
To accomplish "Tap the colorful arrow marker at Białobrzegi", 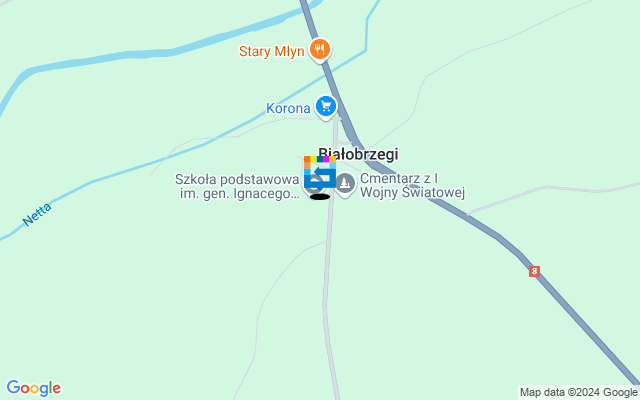I will tap(319, 171).
